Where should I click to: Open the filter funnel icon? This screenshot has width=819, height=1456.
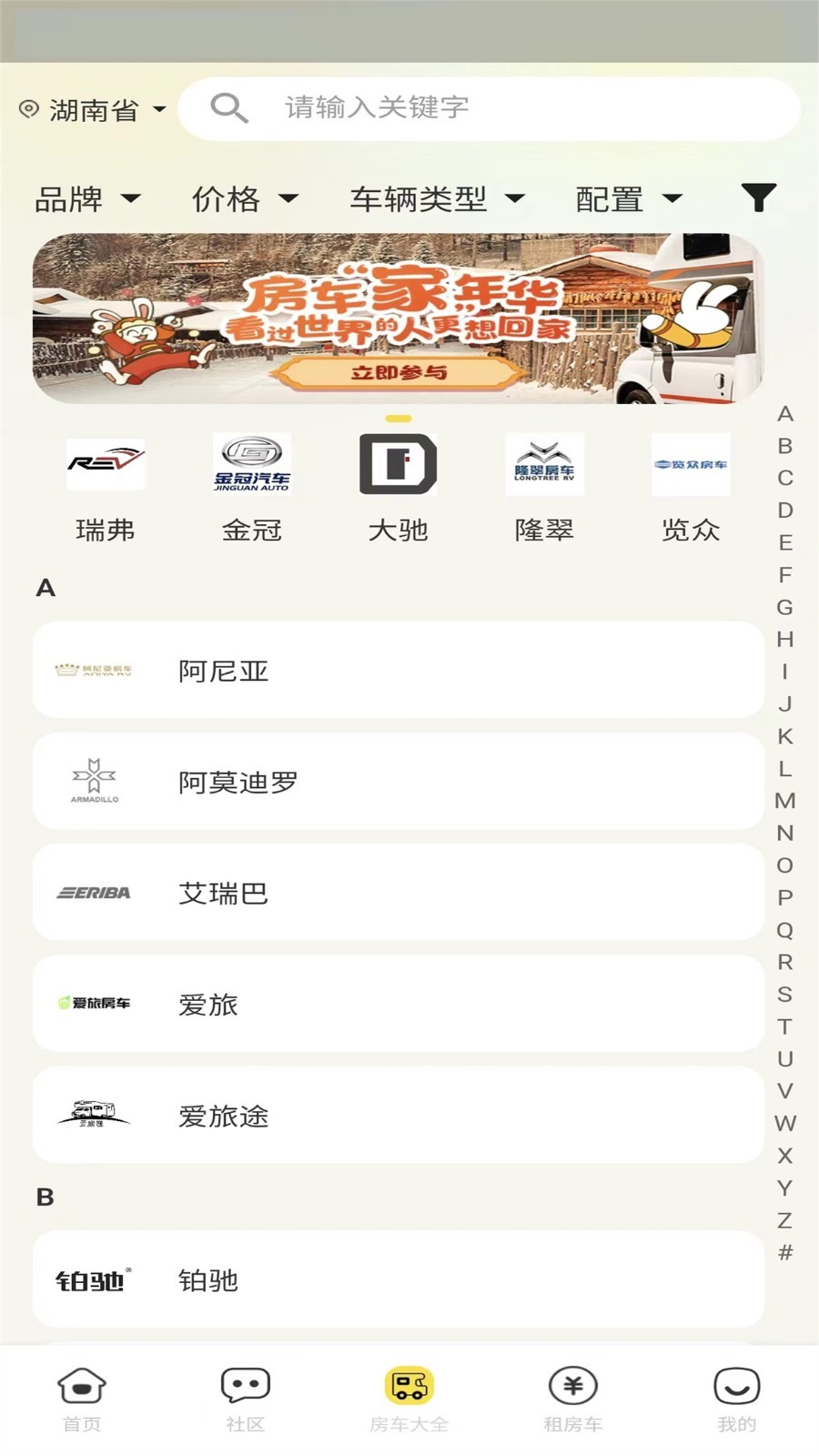pos(758,197)
